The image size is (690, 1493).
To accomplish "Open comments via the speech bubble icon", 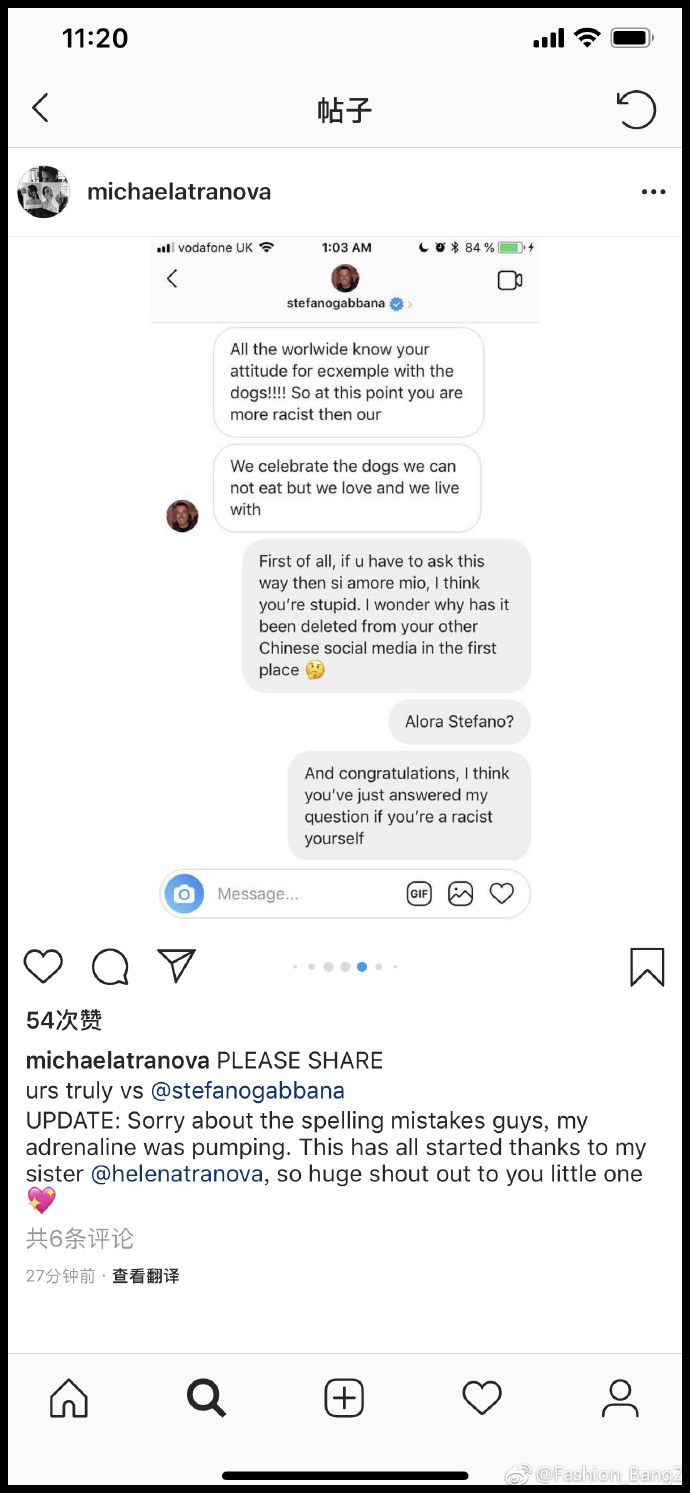I will click(110, 966).
